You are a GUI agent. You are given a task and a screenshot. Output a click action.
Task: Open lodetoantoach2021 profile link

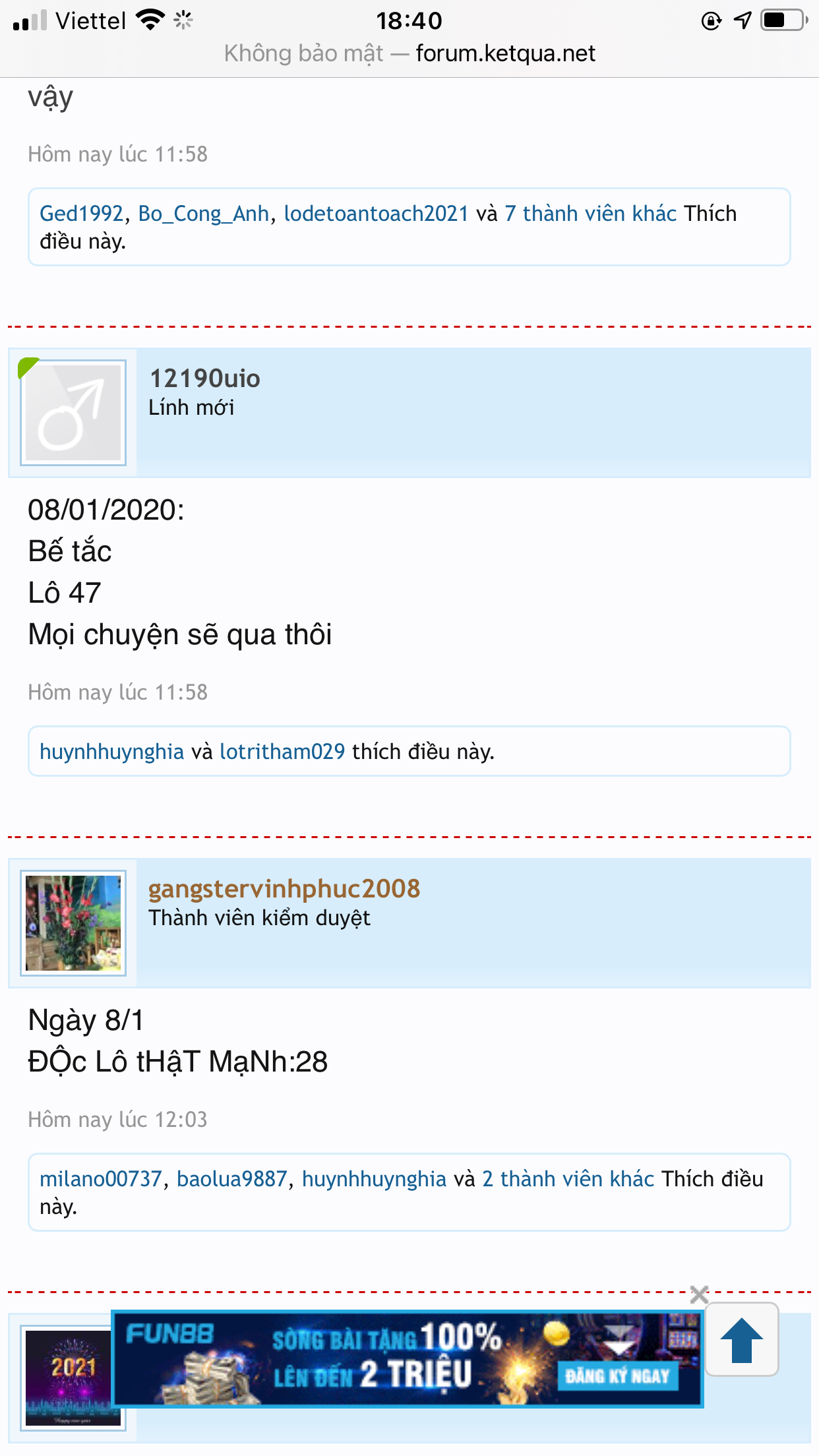(x=376, y=214)
